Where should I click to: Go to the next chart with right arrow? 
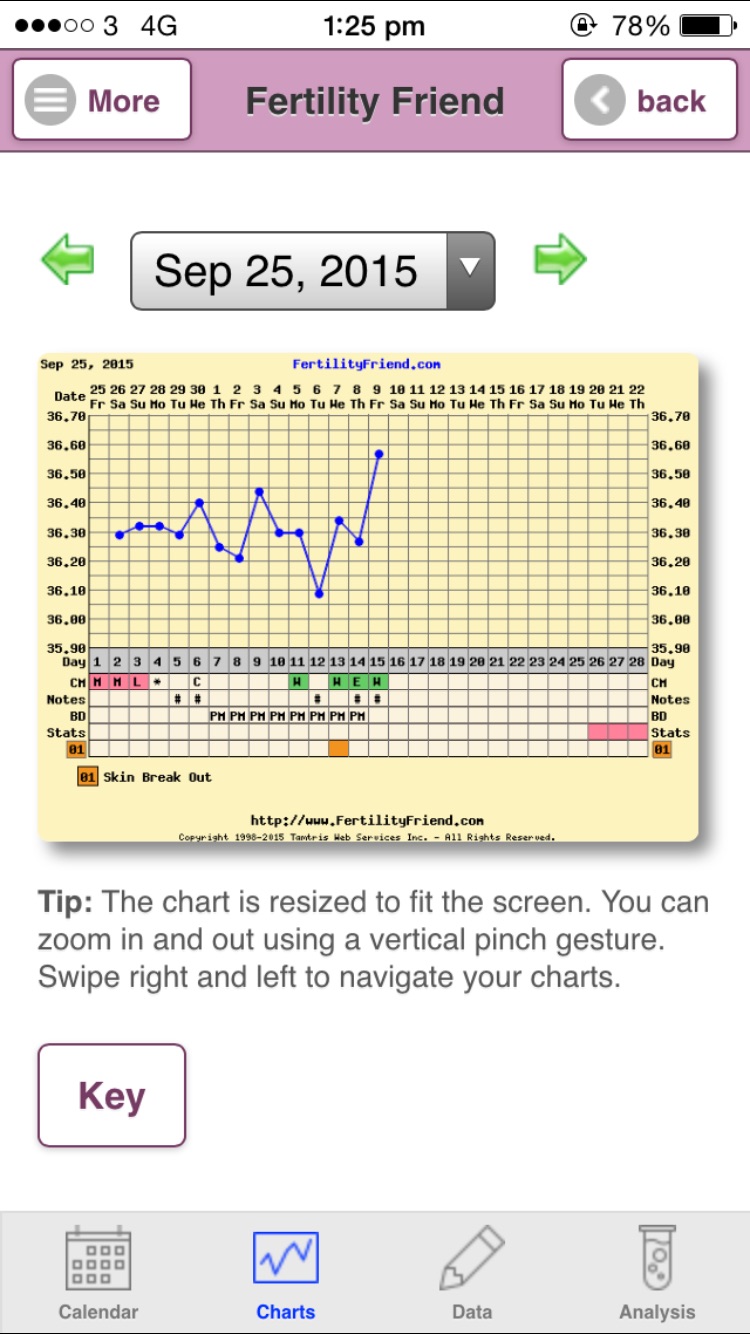560,260
